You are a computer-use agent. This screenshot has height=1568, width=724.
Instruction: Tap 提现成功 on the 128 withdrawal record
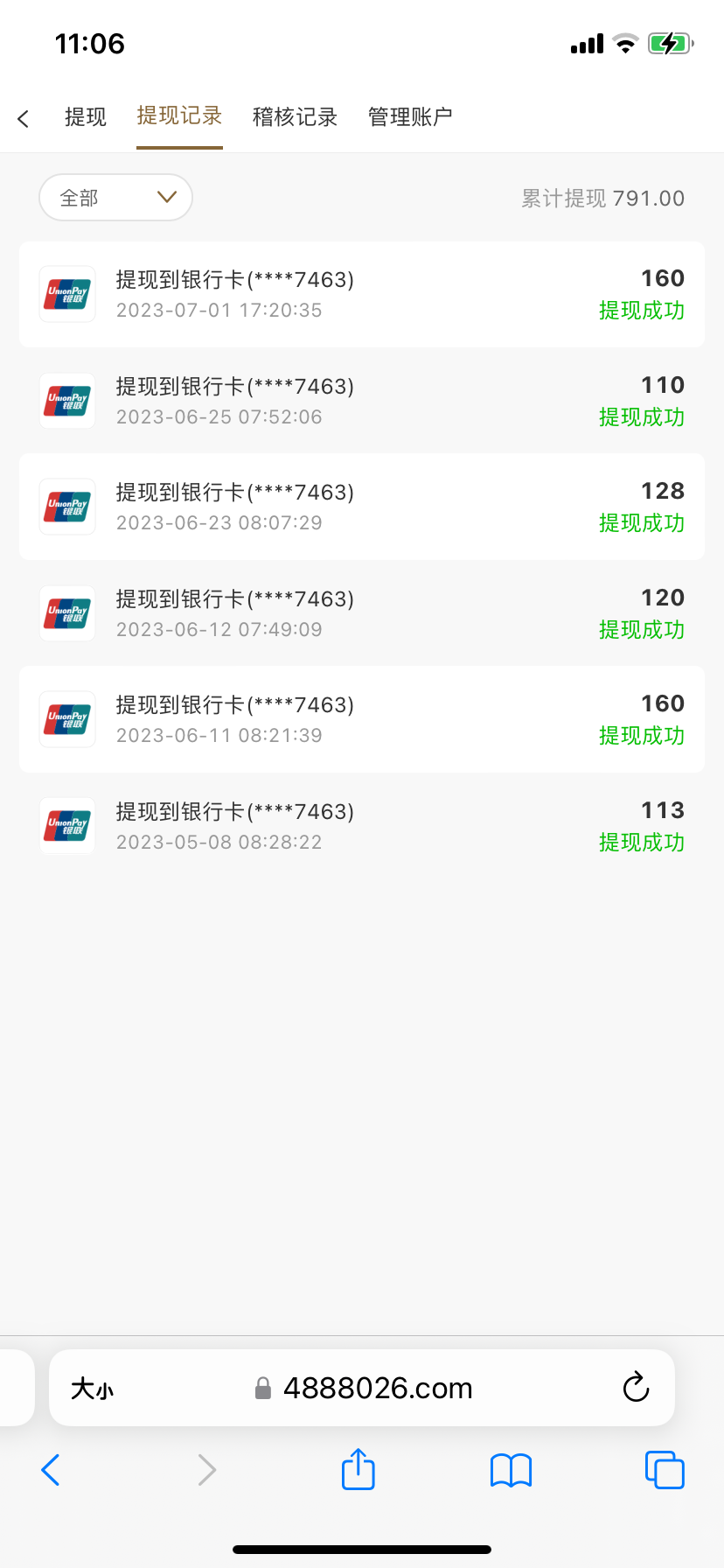(642, 523)
